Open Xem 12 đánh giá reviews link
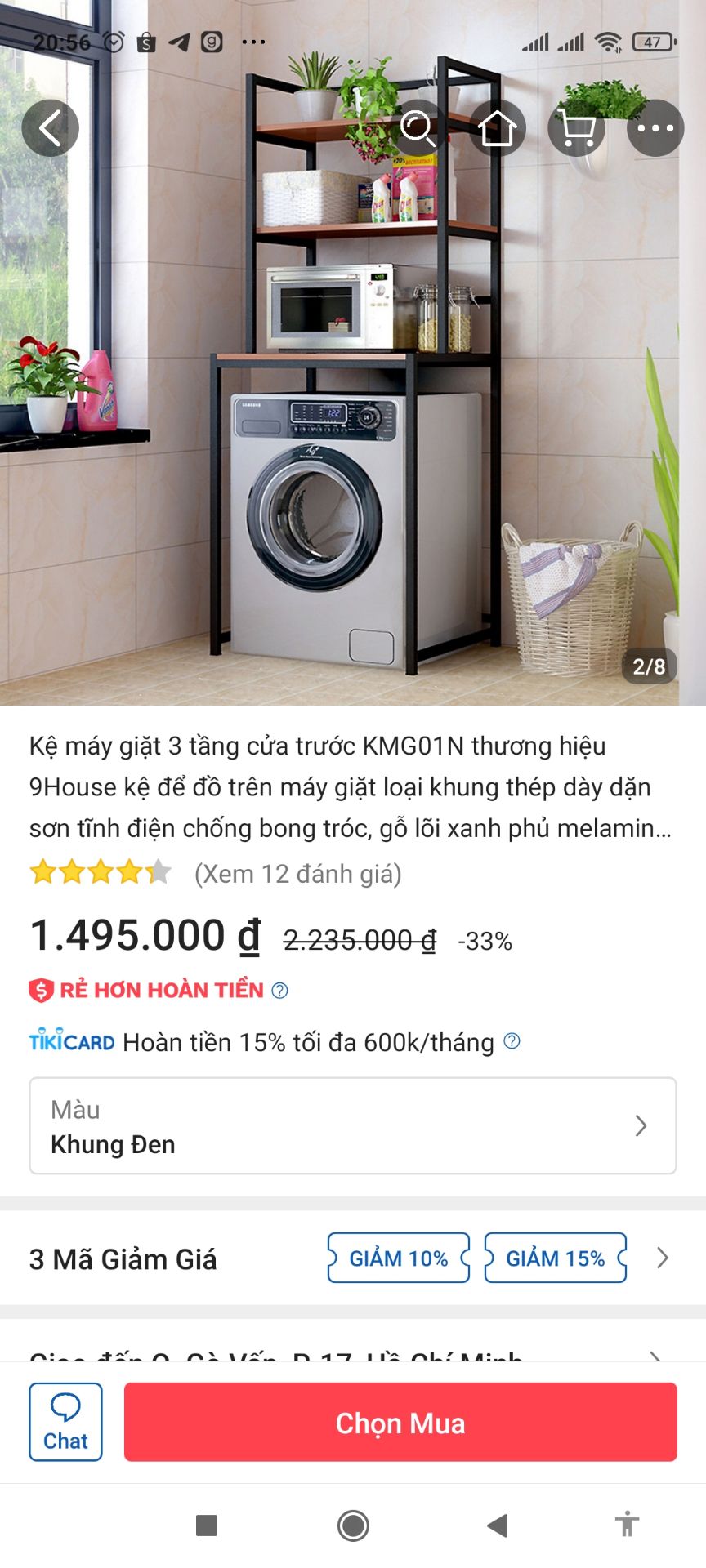This screenshot has width=706, height=1568. (297, 873)
